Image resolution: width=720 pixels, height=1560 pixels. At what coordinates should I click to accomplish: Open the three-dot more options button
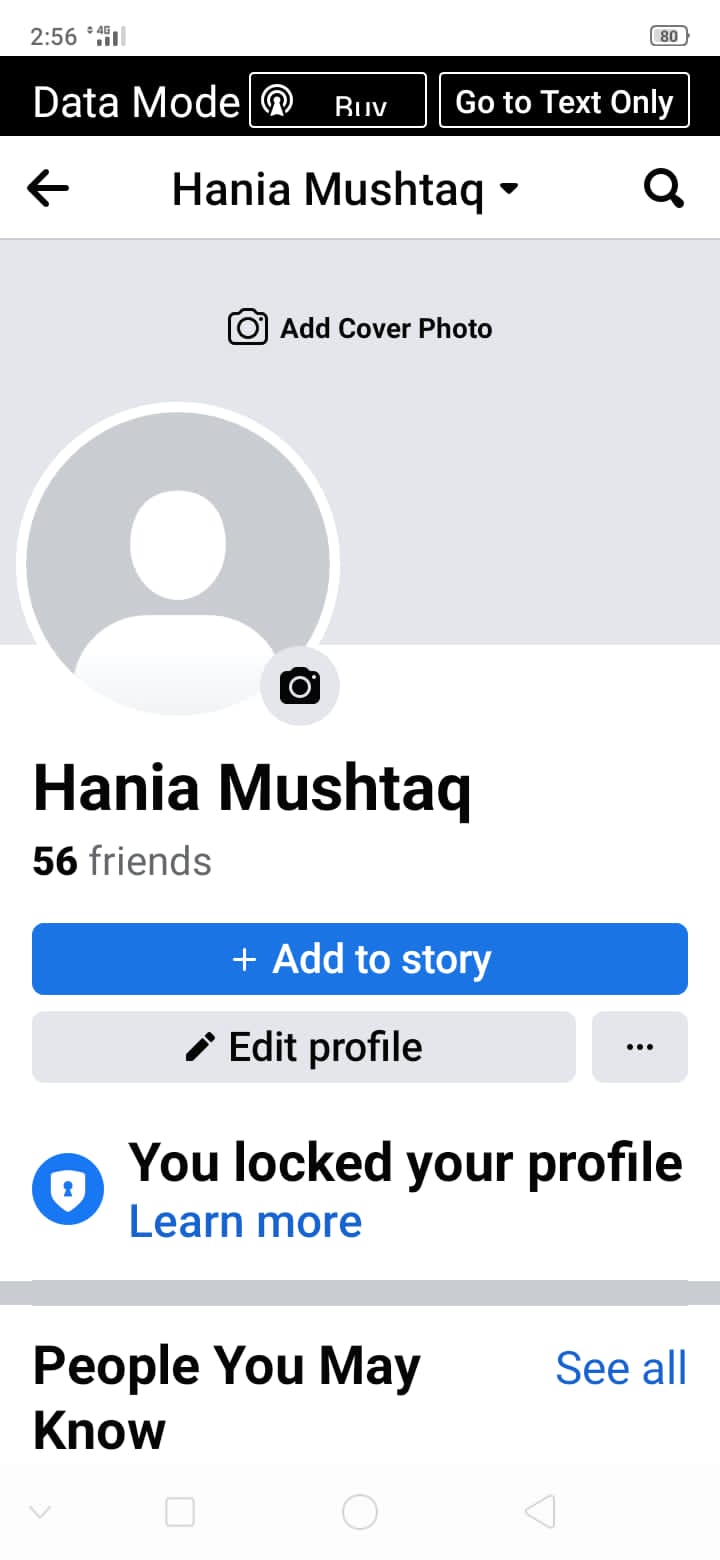tap(640, 1047)
